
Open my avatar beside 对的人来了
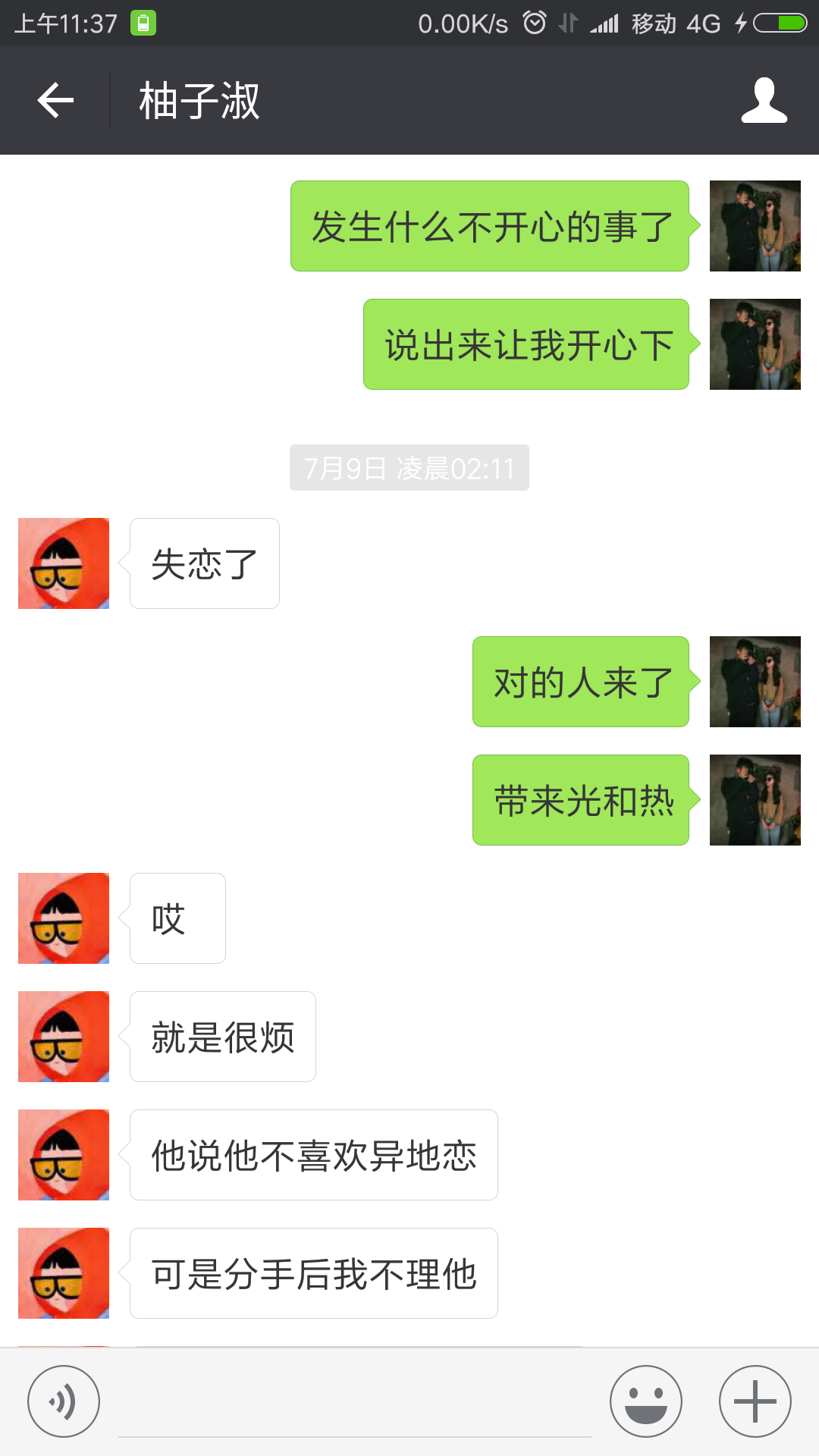click(x=755, y=682)
